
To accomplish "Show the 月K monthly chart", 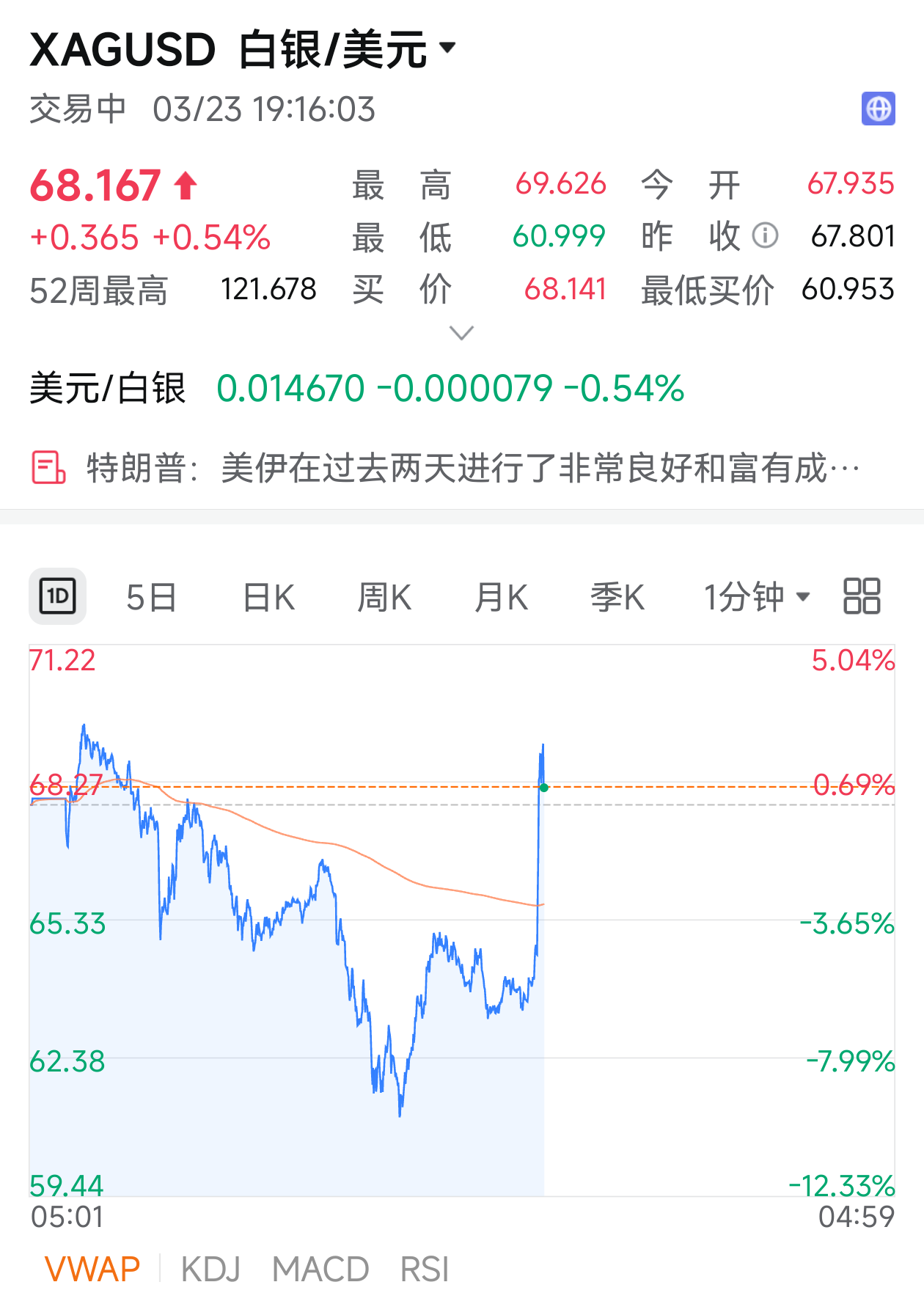I will click(501, 597).
